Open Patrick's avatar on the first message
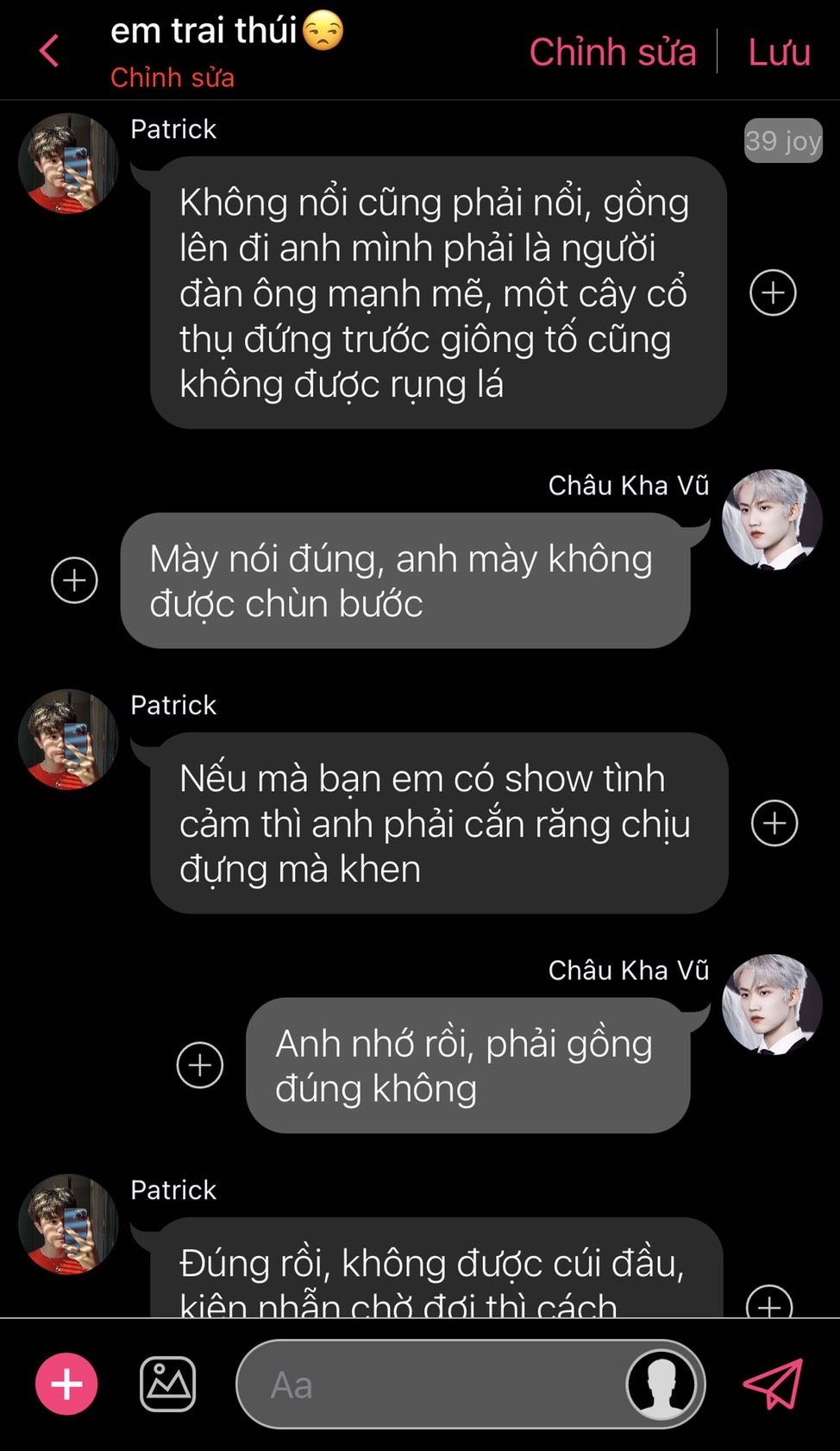Image resolution: width=840 pixels, height=1451 pixels. coord(68,163)
